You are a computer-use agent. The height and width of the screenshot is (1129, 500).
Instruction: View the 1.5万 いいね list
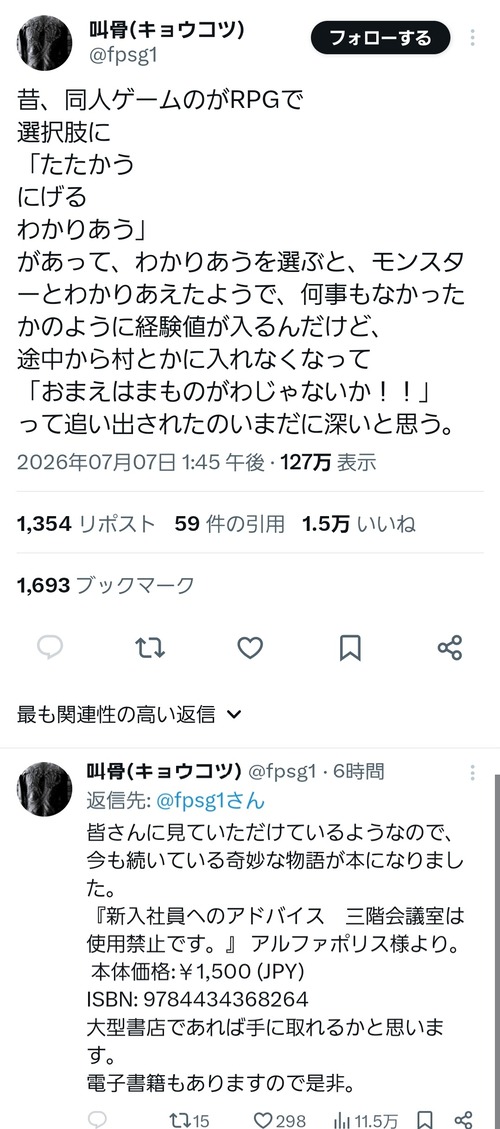[x=359, y=524]
